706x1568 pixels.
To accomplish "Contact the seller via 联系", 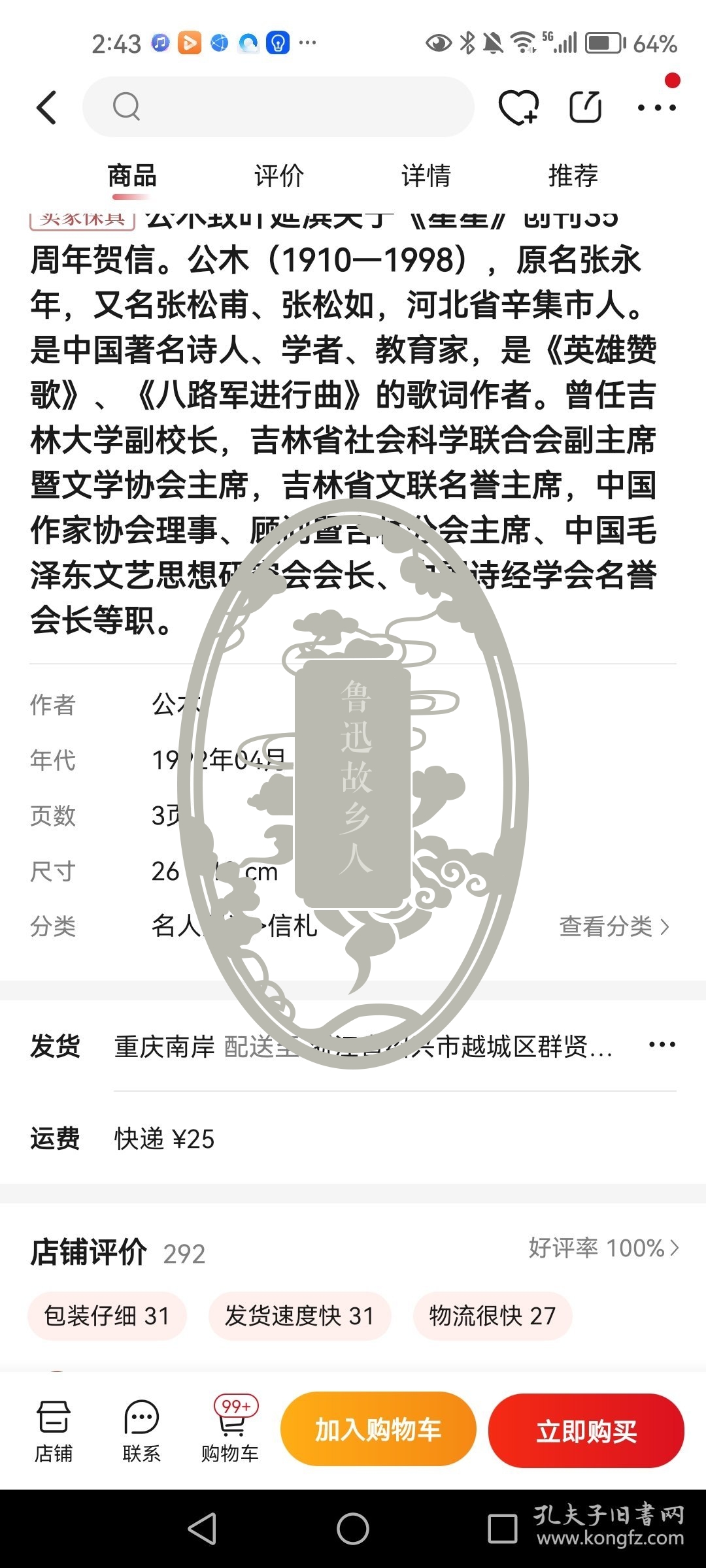I will pyautogui.click(x=141, y=1431).
